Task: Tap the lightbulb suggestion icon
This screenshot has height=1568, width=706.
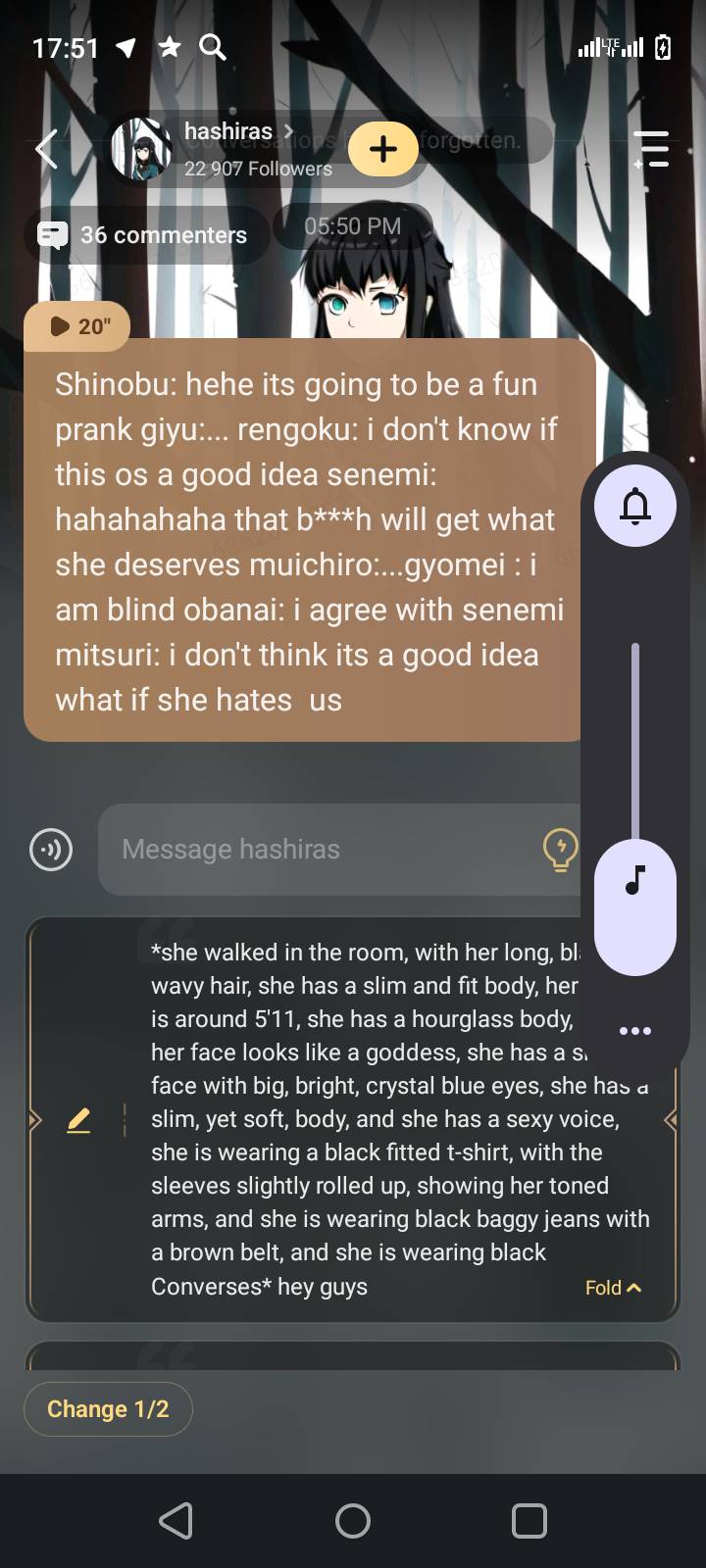Action: (560, 849)
